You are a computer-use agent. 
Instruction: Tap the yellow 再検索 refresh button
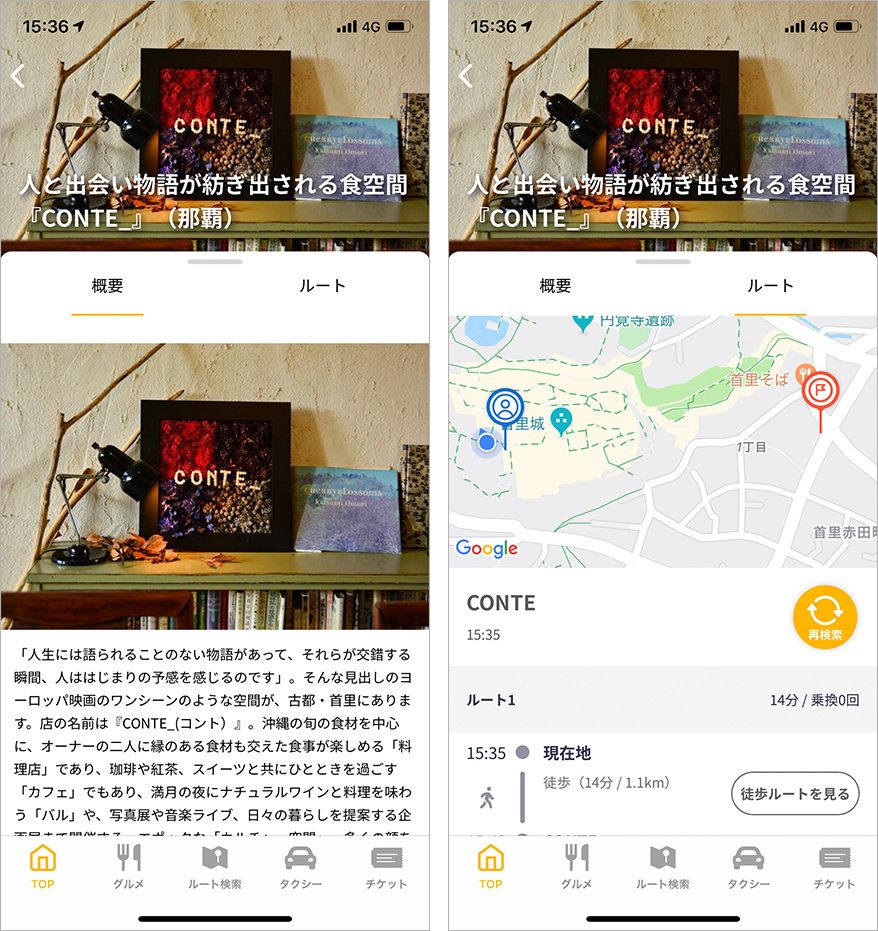click(825, 618)
